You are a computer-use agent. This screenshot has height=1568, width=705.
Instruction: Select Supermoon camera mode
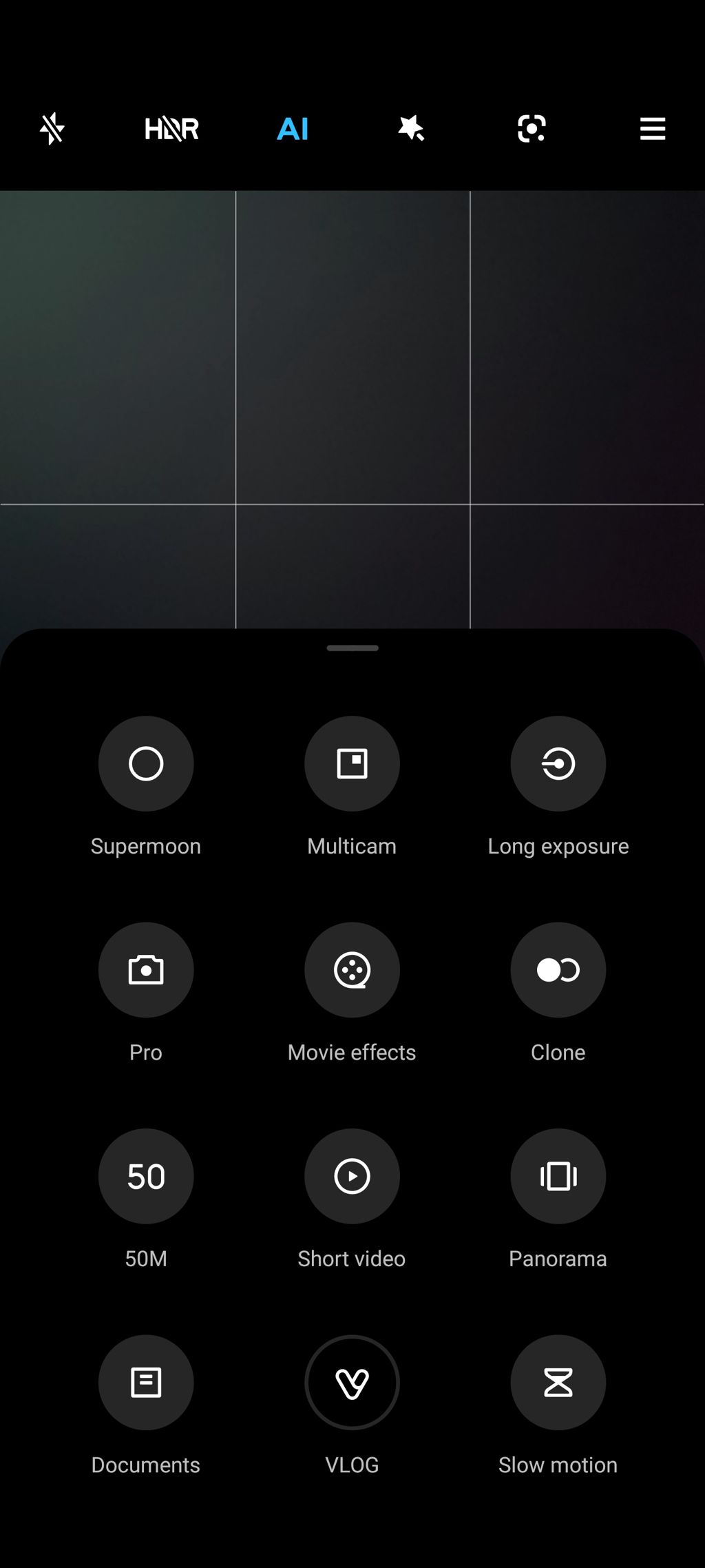coord(146,763)
